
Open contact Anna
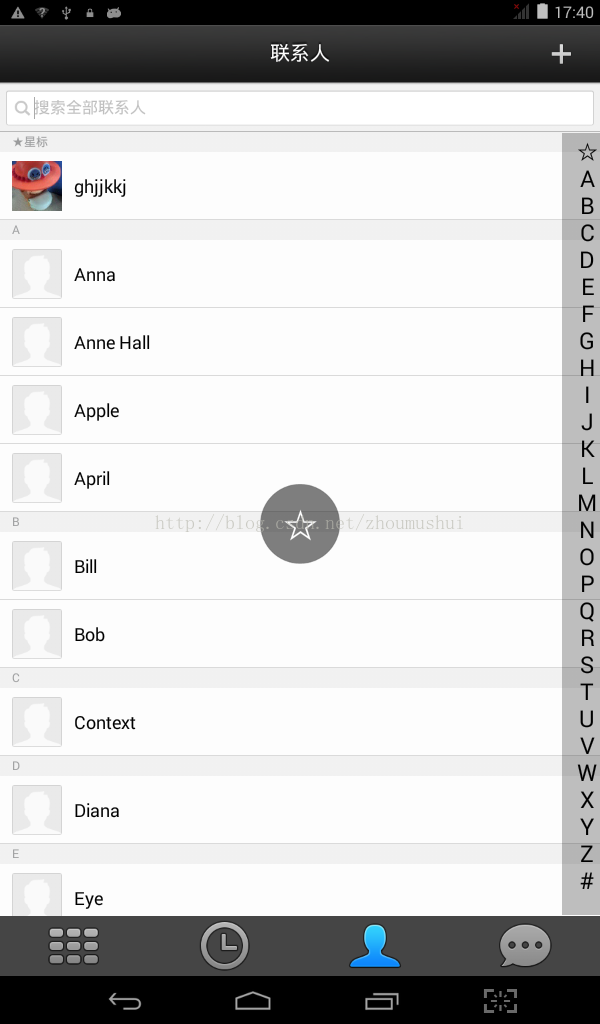[281, 274]
